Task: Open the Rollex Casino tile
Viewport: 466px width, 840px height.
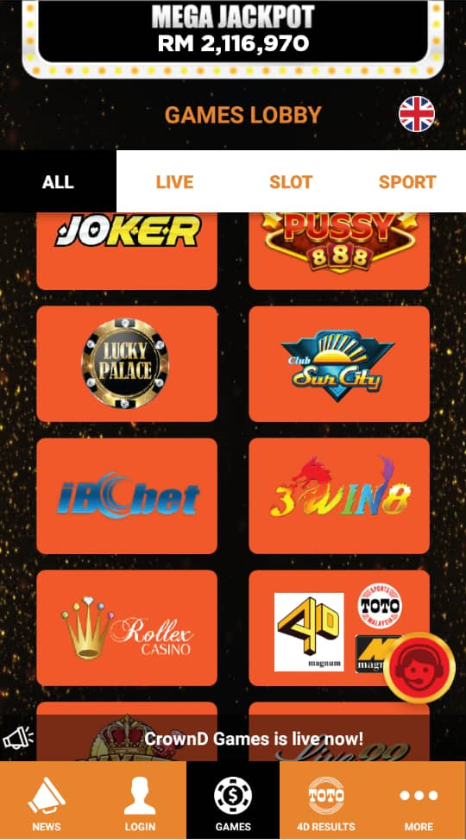Action: [x=127, y=628]
